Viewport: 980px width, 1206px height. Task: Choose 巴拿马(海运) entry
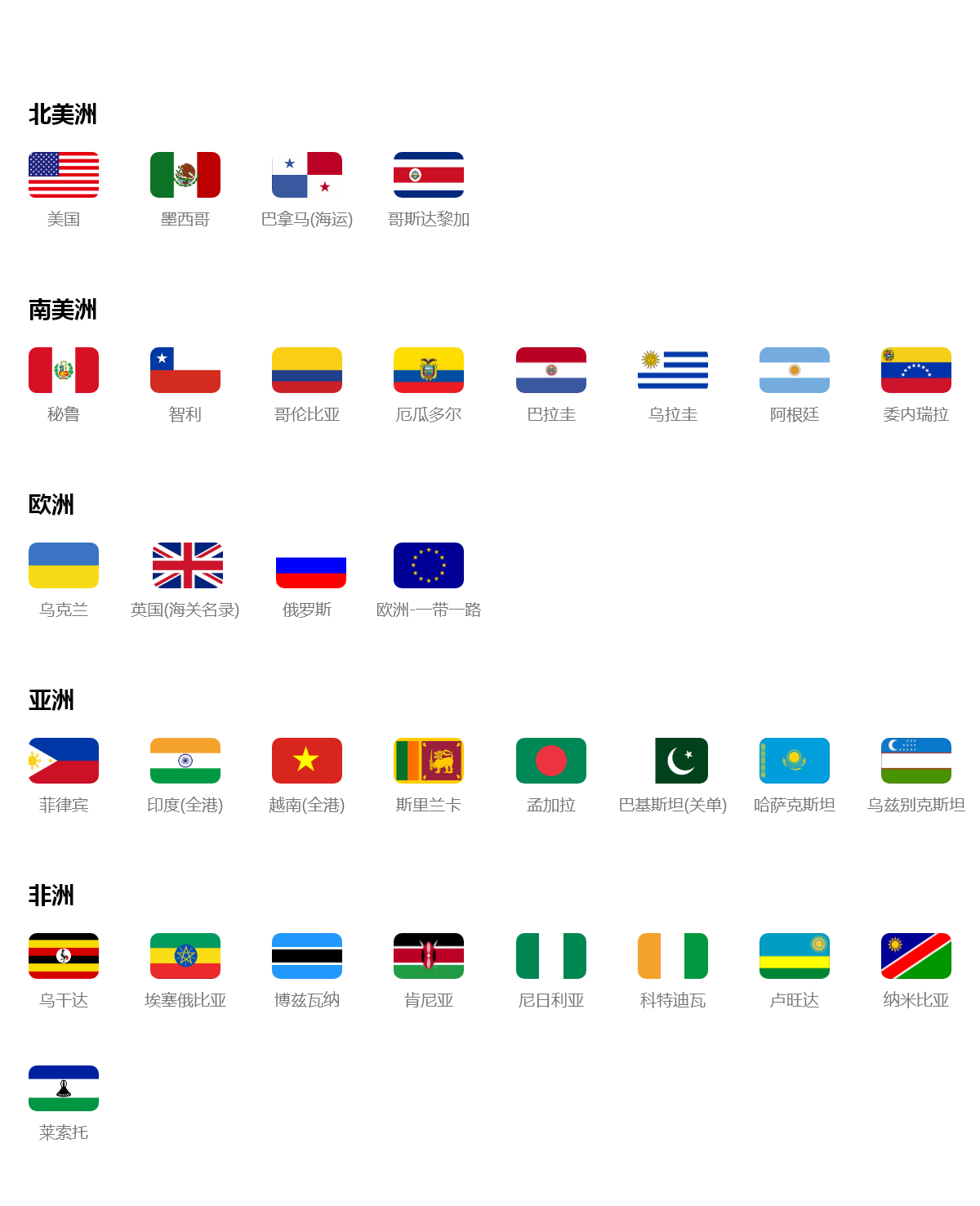pyautogui.click(x=307, y=175)
